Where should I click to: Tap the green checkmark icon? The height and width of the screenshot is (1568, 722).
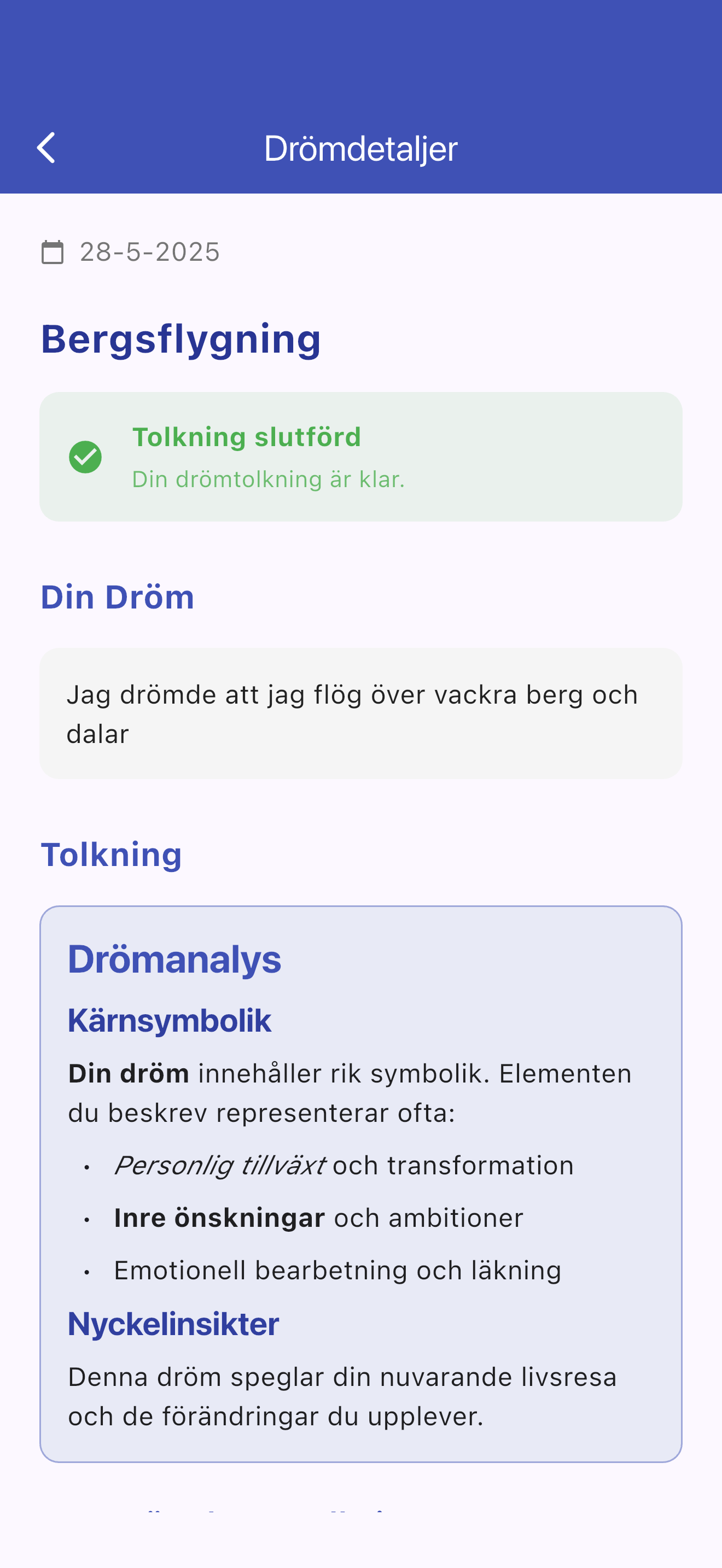point(86,458)
